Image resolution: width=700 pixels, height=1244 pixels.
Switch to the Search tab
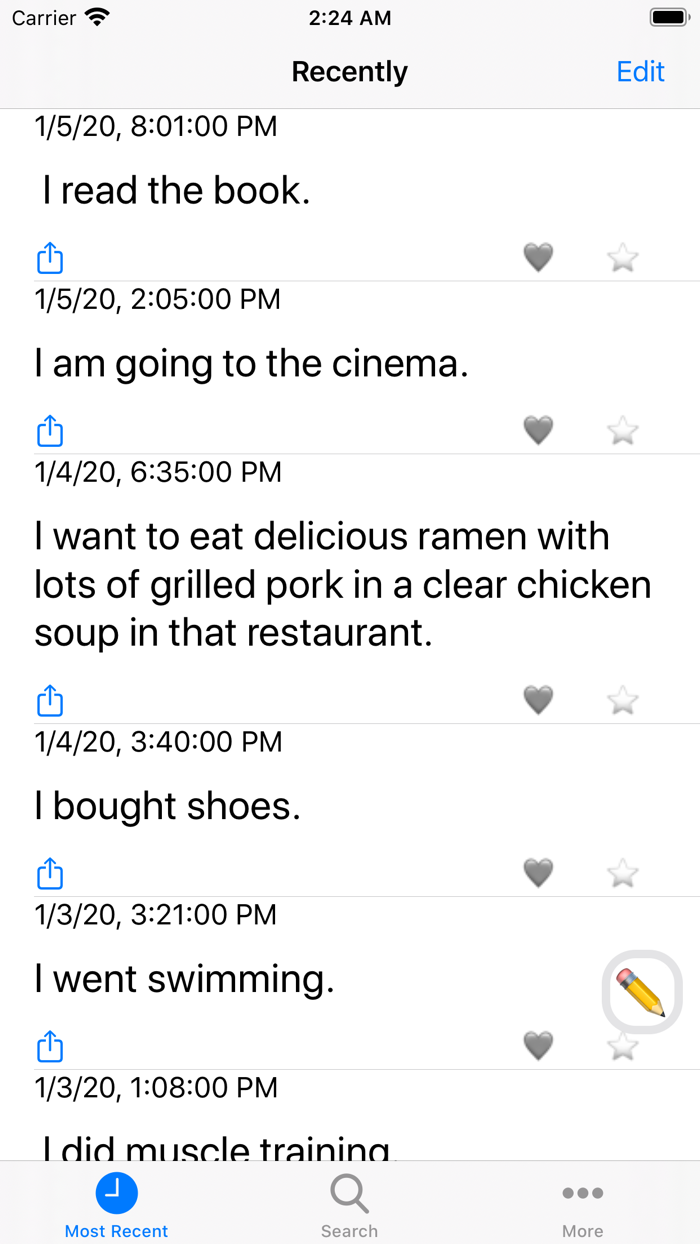click(x=349, y=1204)
